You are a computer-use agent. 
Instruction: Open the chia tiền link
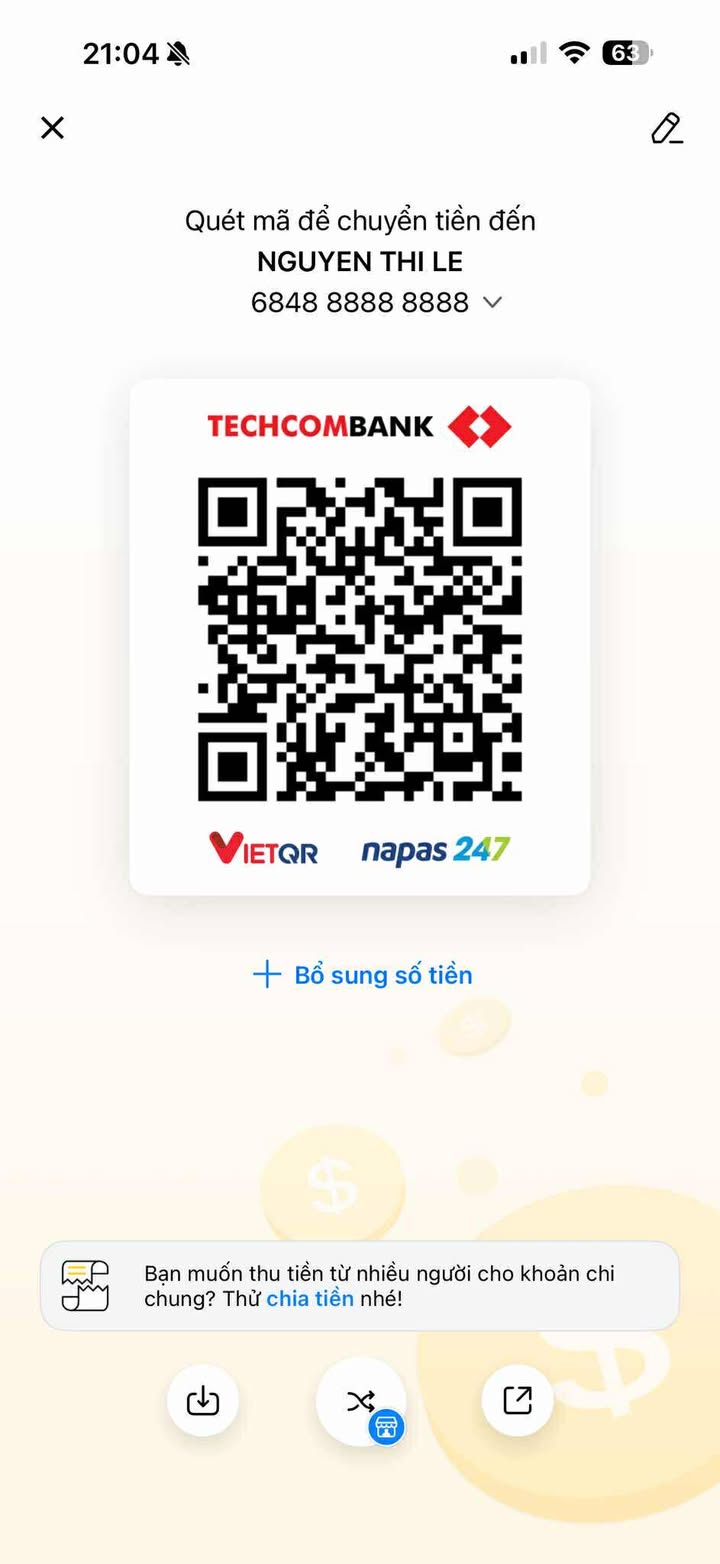pos(310,1299)
